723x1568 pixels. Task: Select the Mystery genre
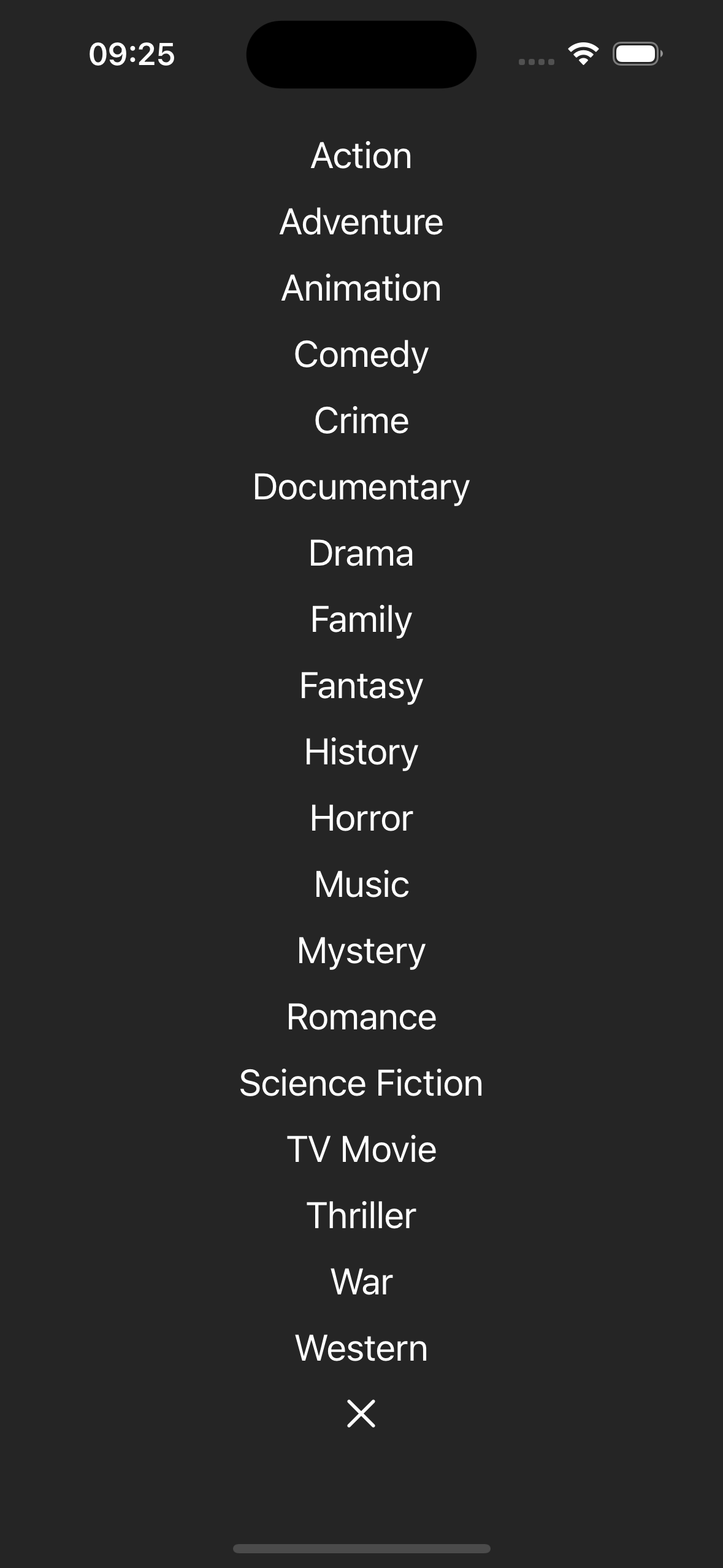[x=361, y=951]
